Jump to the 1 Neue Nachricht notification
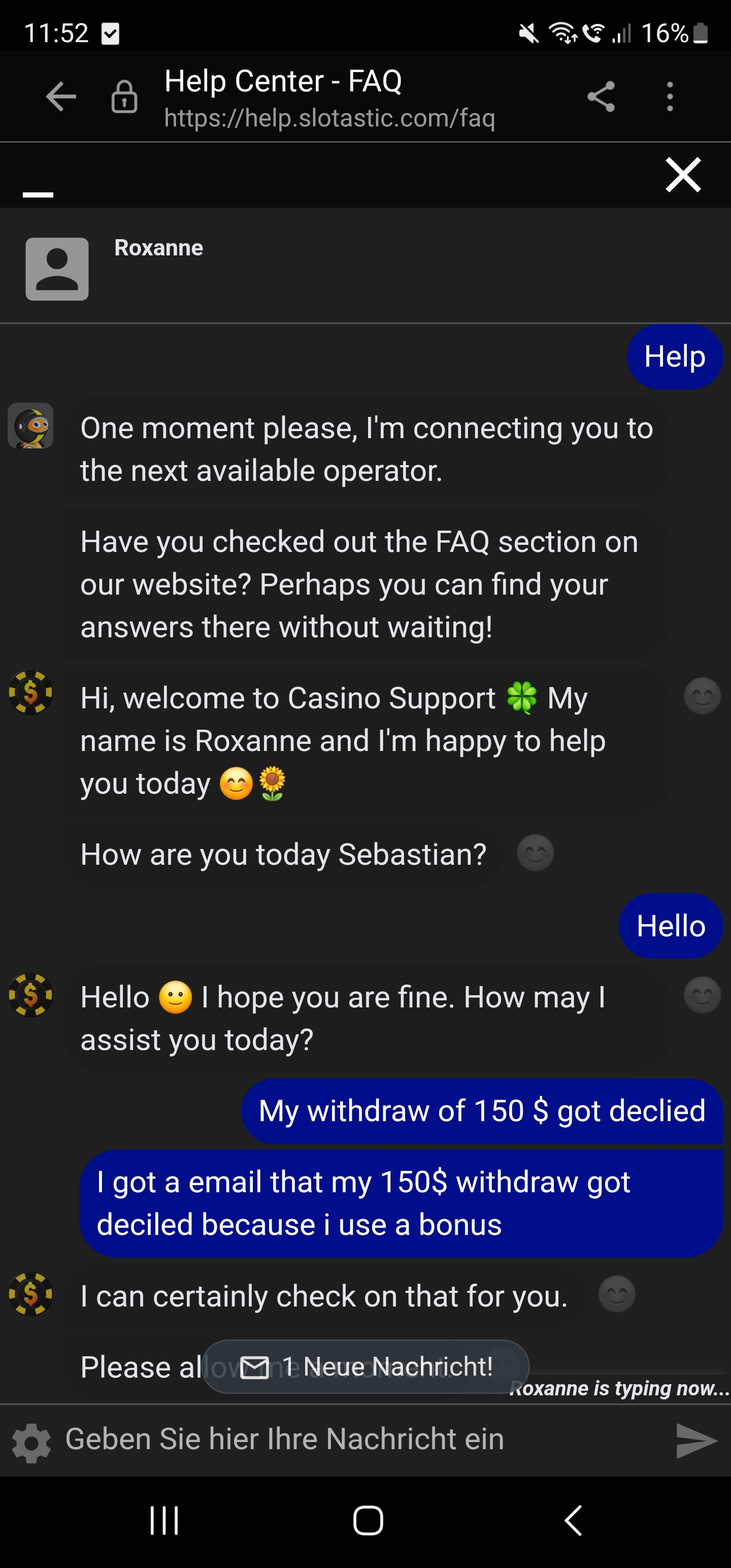This screenshot has width=731, height=1568. click(x=365, y=1366)
